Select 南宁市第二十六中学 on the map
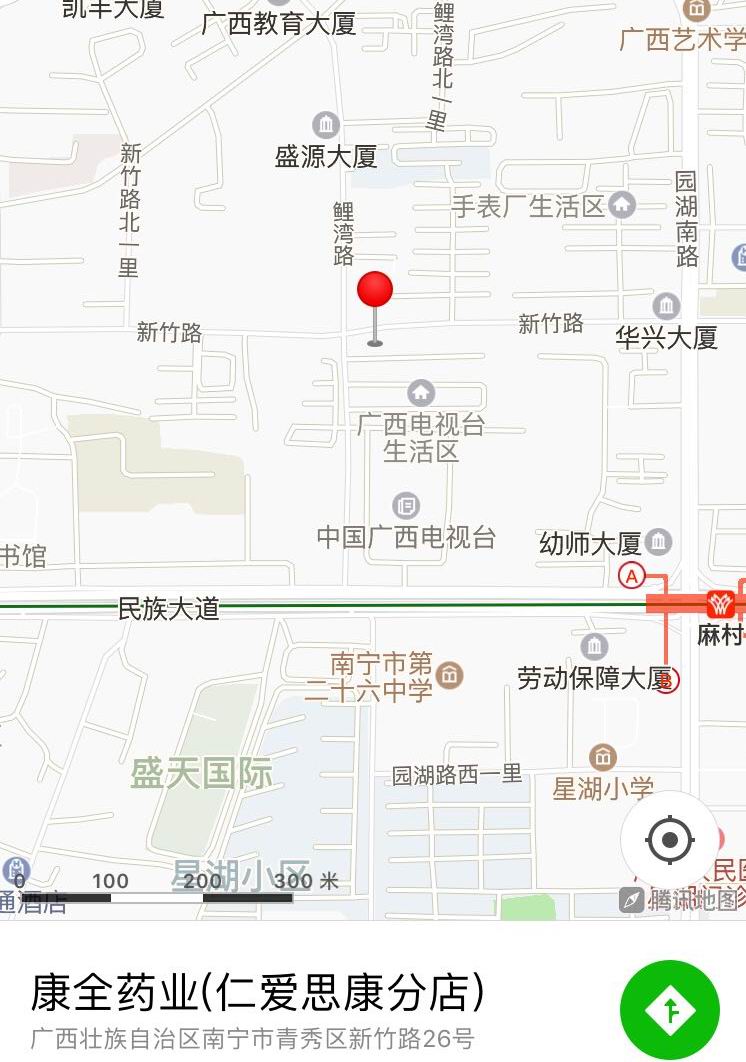The image size is (746, 1062). click(450, 675)
